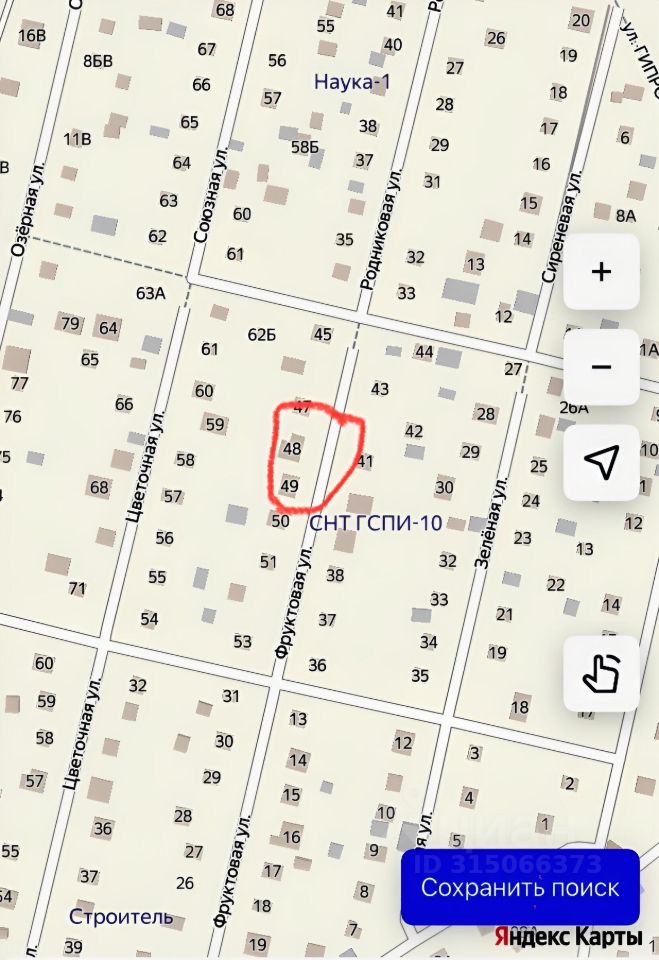Image resolution: width=659 pixels, height=960 pixels.
Task: Tap the Сохранить поиск button
Action: [x=520, y=887]
